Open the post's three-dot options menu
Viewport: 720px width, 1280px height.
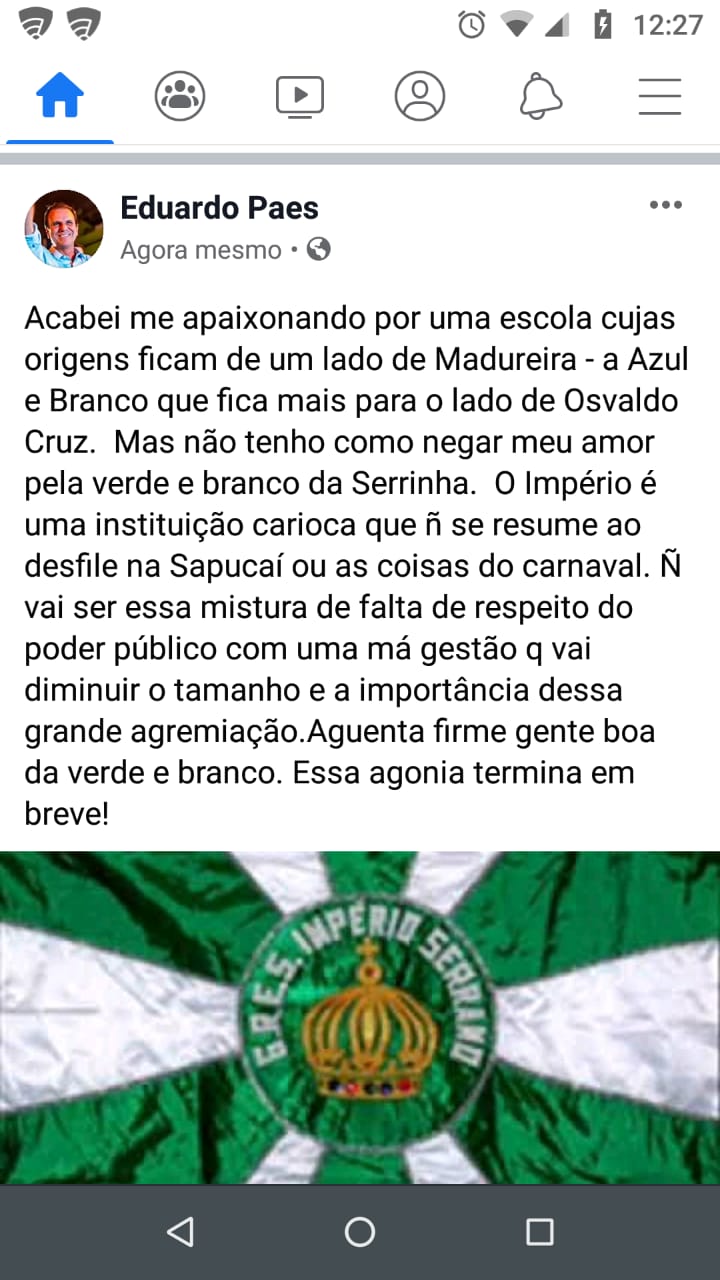(x=665, y=206)
